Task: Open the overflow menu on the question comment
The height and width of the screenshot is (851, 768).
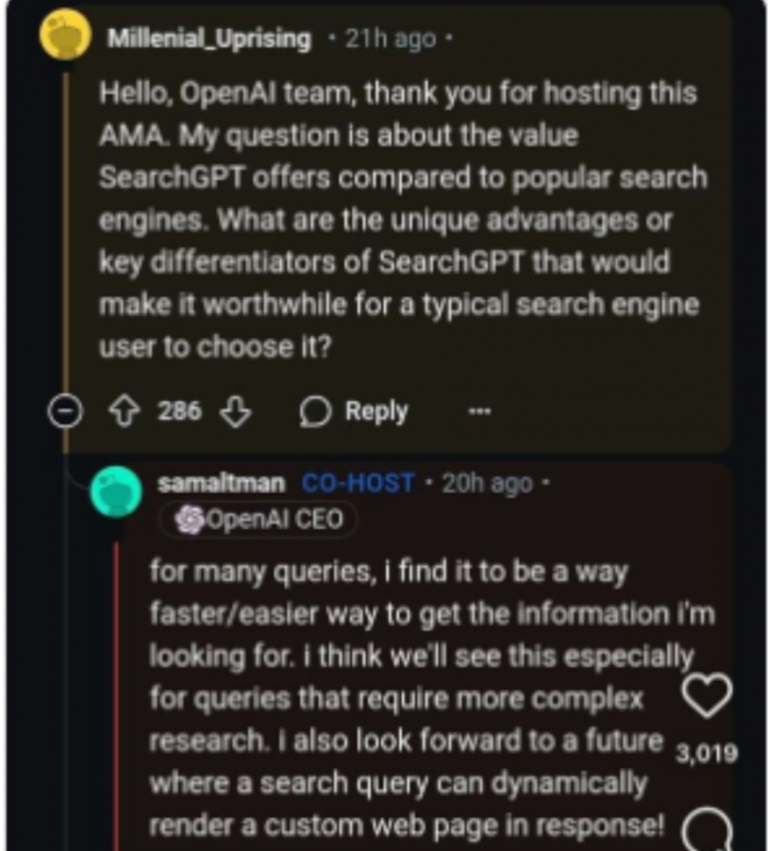Action: click(479, 410)
